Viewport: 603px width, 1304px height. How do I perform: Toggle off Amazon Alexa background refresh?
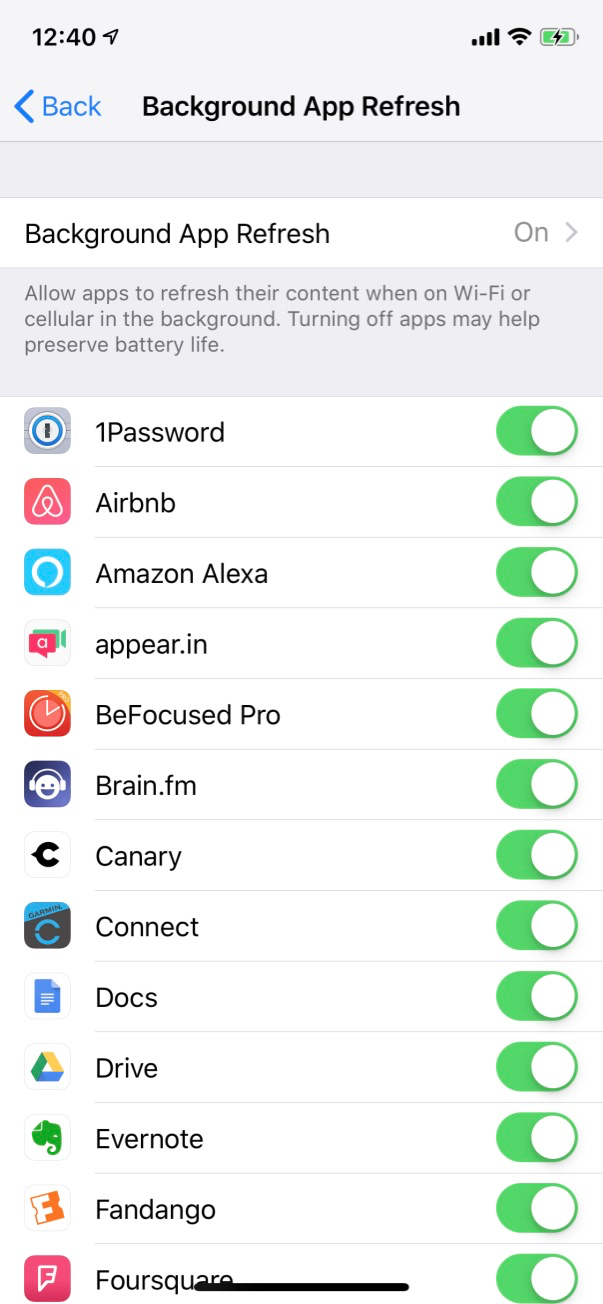[x=536, y=573]
